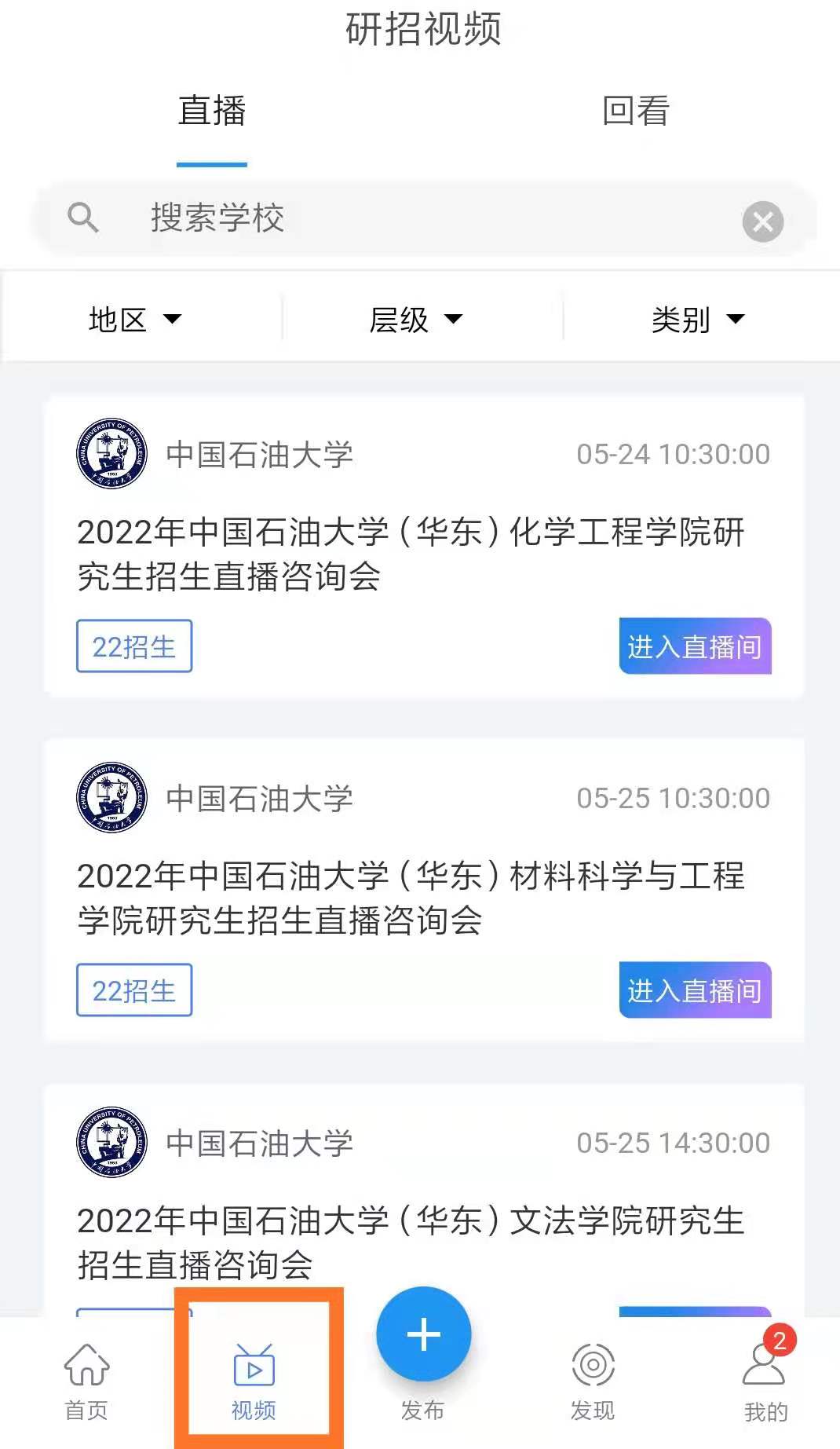Toggle the 22招生 label on second card
This screenshot has height=1449, width=840.
(x=133, y=990)
